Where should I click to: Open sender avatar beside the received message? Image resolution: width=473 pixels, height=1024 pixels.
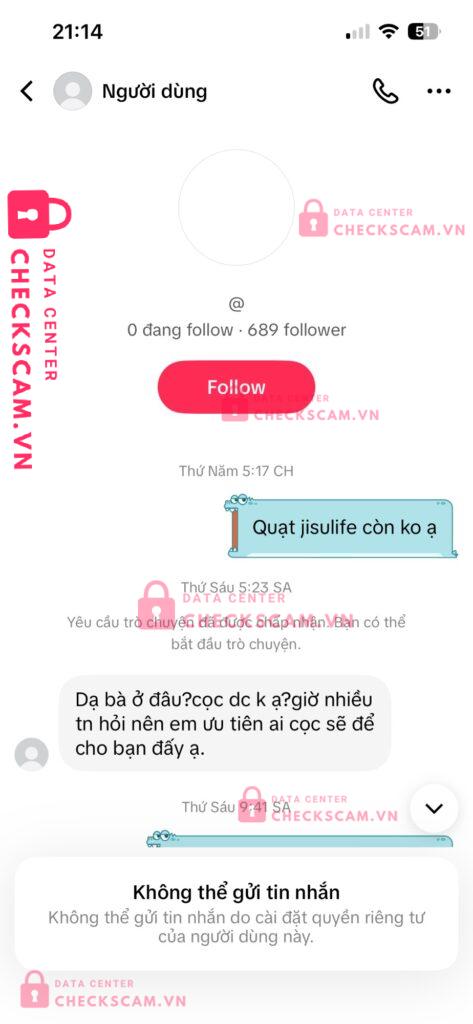tap(31, 754)
